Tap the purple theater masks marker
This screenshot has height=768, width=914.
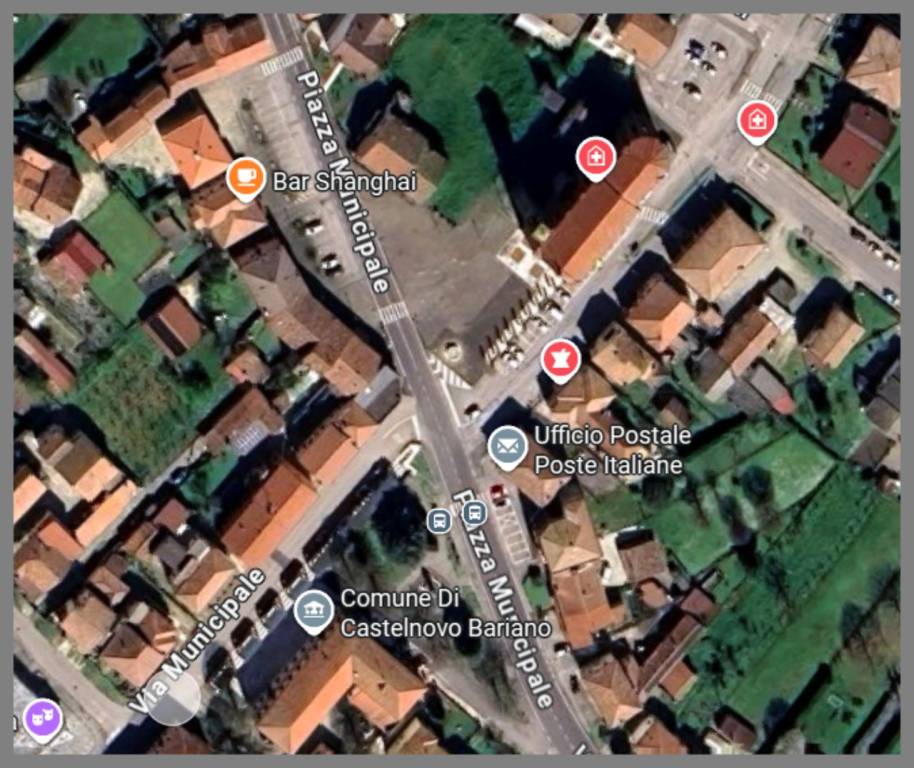(43, 717)
